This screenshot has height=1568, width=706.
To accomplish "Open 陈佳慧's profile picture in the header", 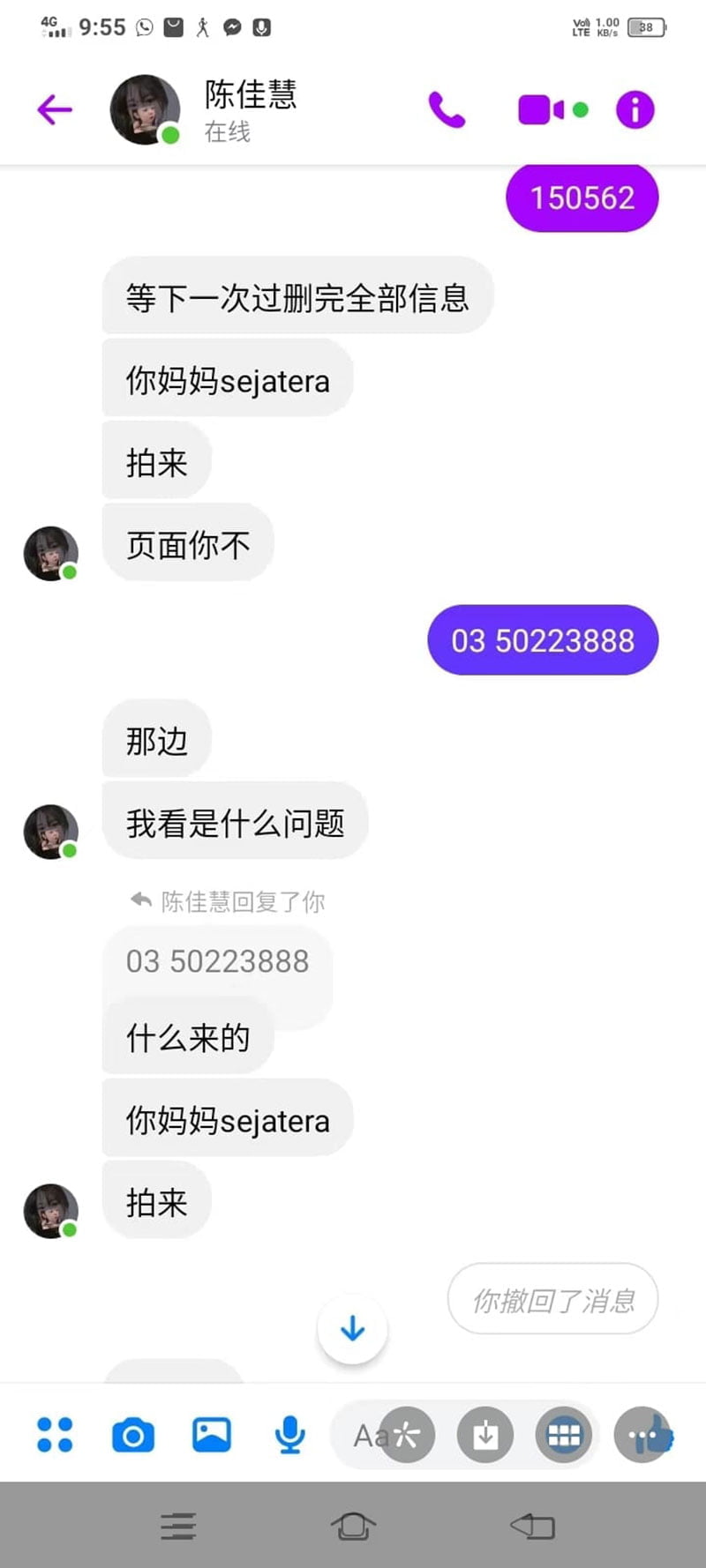I will 145,109.
